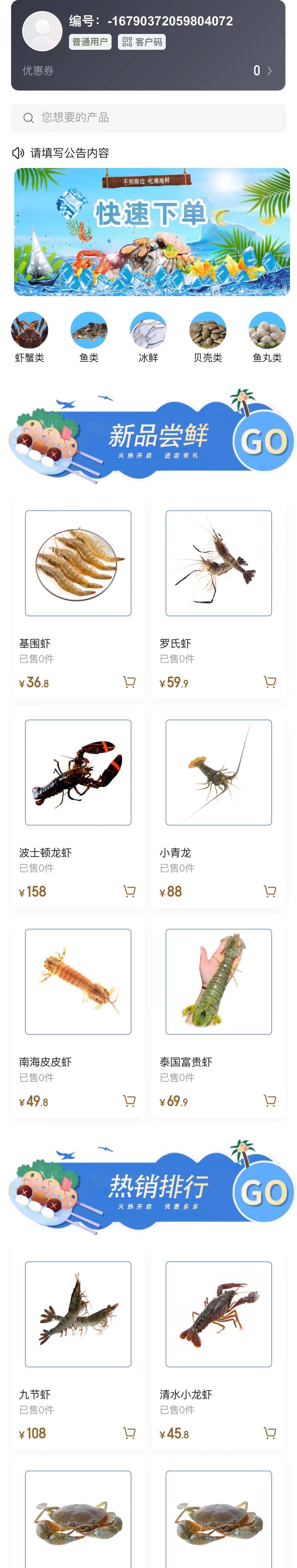Add 清水小龙虾 to the cart
This screenshot has width=297, height=1568.
[x=270, y=1433]
